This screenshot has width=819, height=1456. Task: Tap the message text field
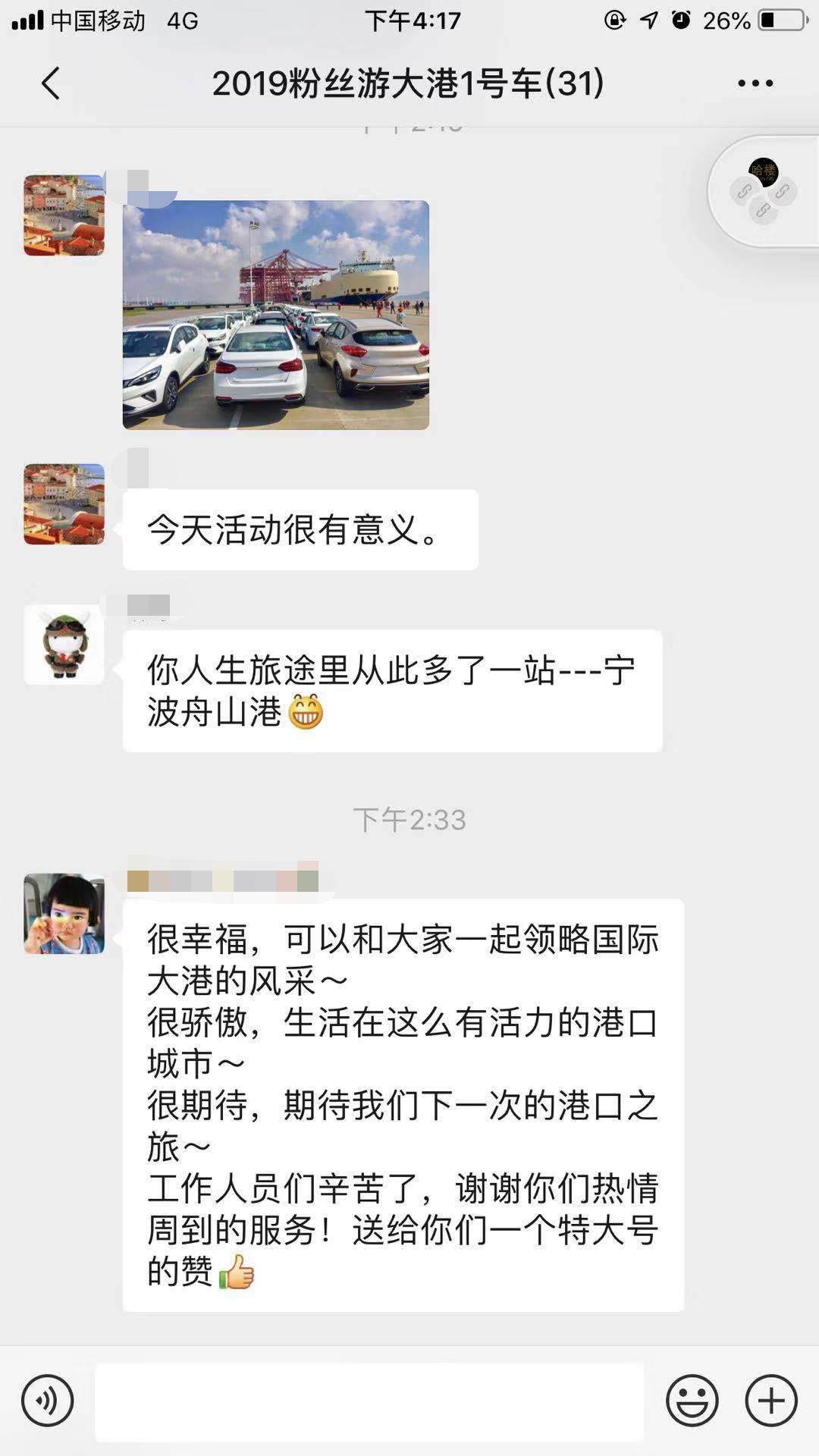pyautogui.click(x=369, y=1401)
